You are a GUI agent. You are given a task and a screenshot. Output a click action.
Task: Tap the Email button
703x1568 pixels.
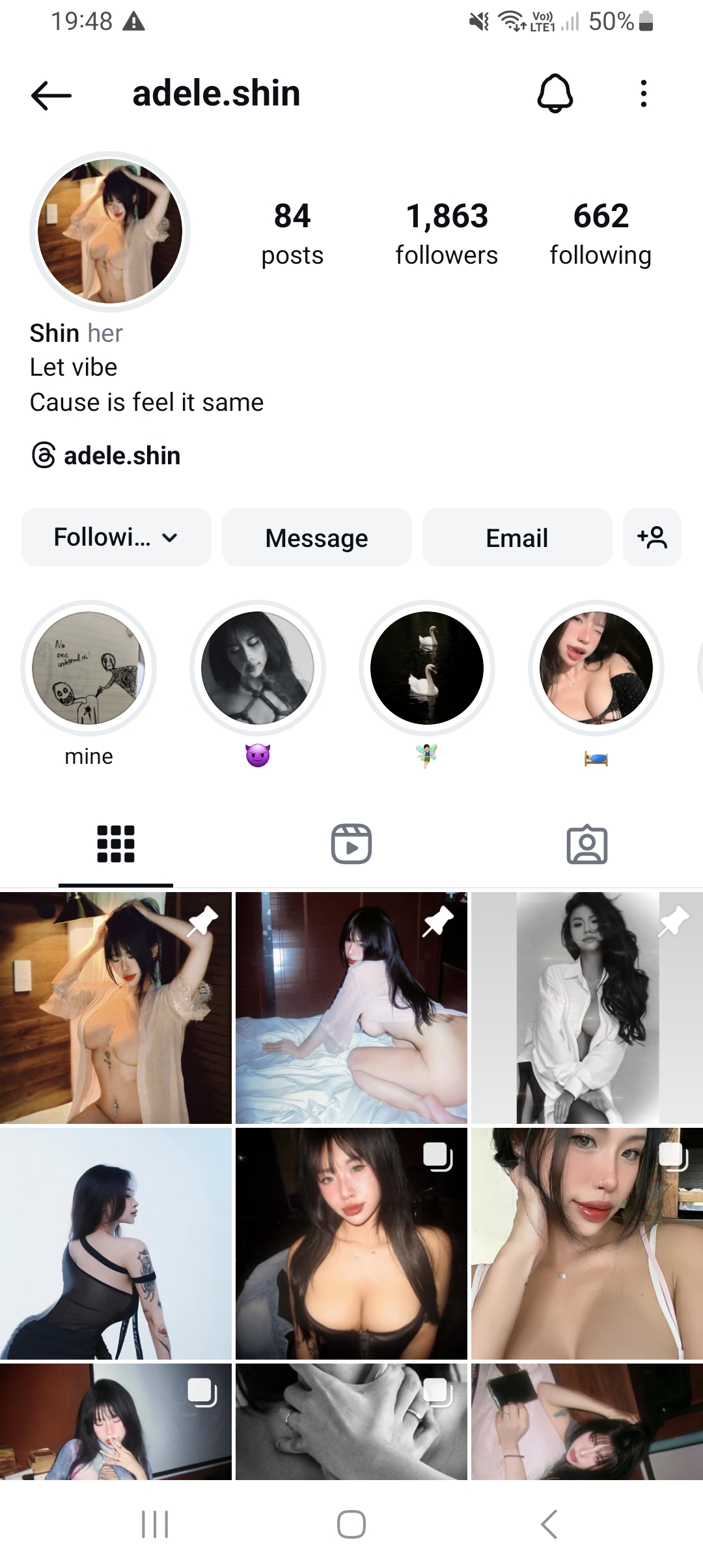(x=517, y=538)
